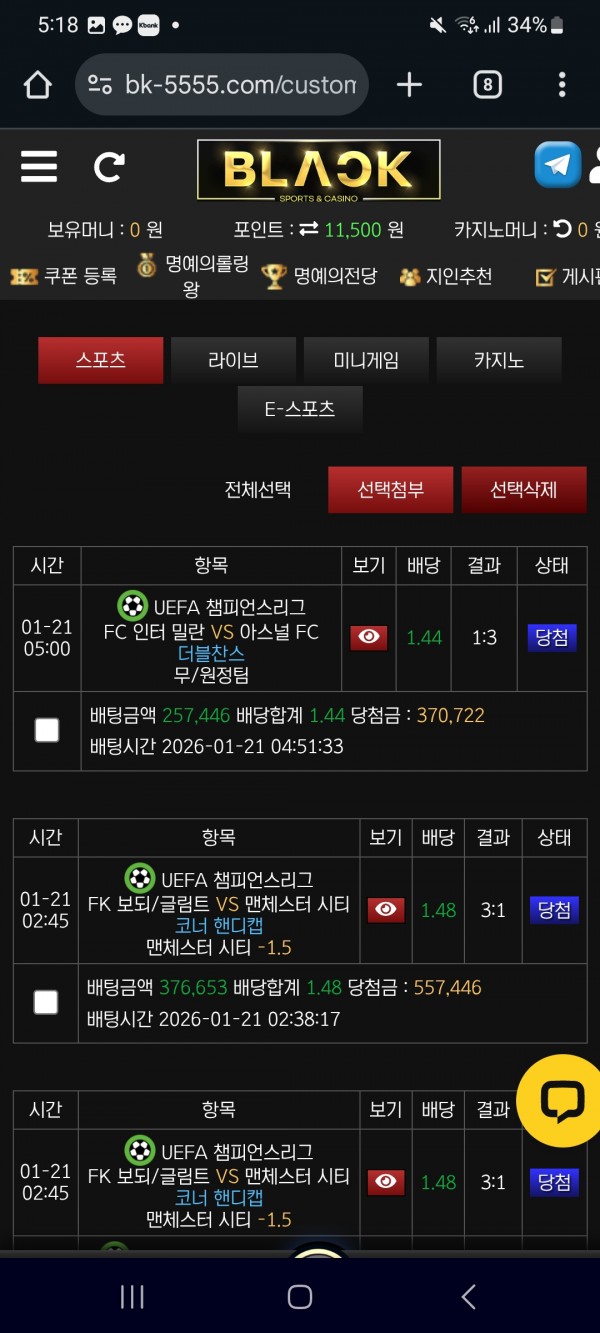Open 지인추천 referral page
Viewport: 600px width, 1333px height.
pyautogui.click(x=446, y=276)
